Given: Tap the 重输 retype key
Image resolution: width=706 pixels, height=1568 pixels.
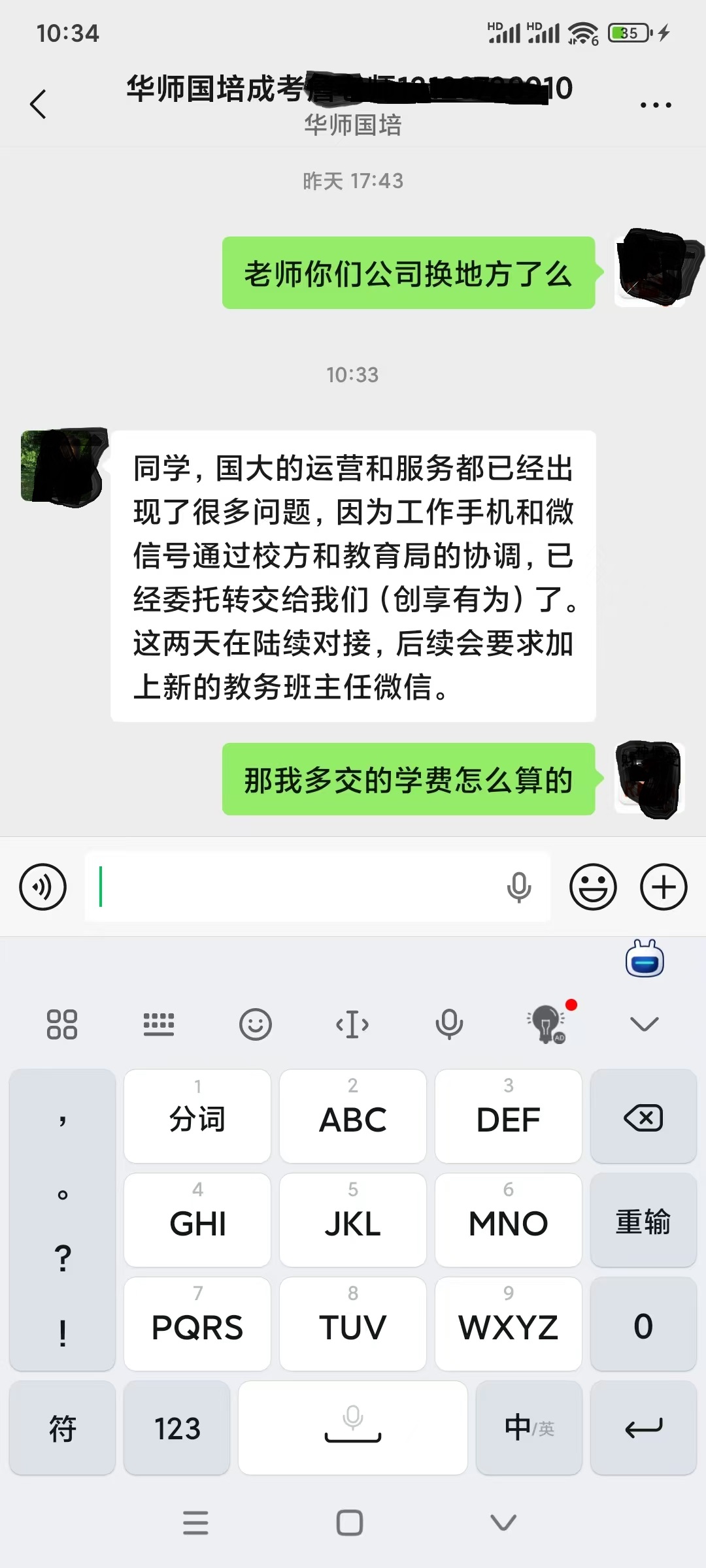Looking at the screenshot, I should [643, 1221].
